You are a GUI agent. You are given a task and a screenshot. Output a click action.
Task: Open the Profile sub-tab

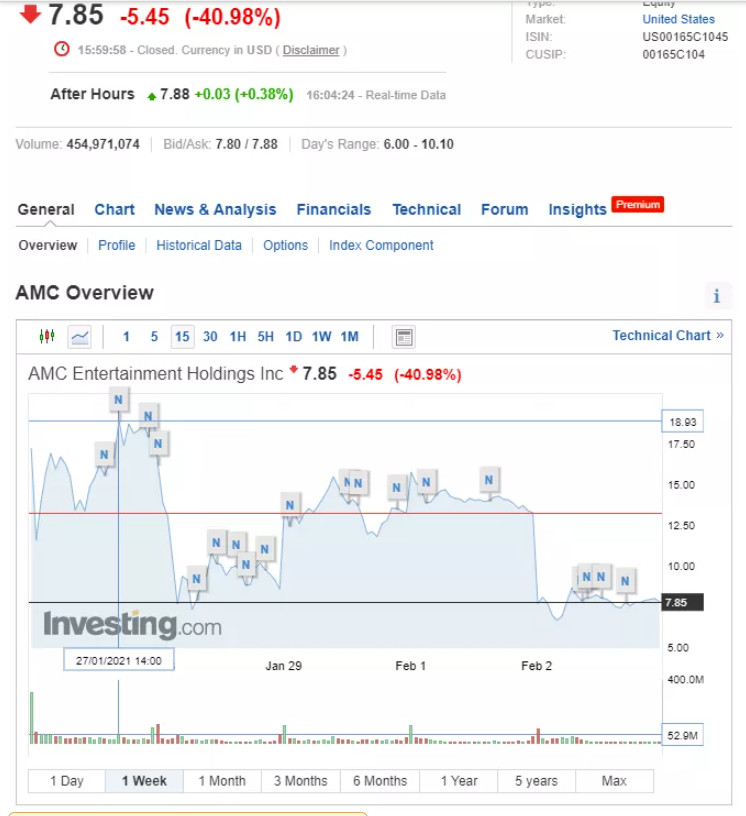click(116, 245)
